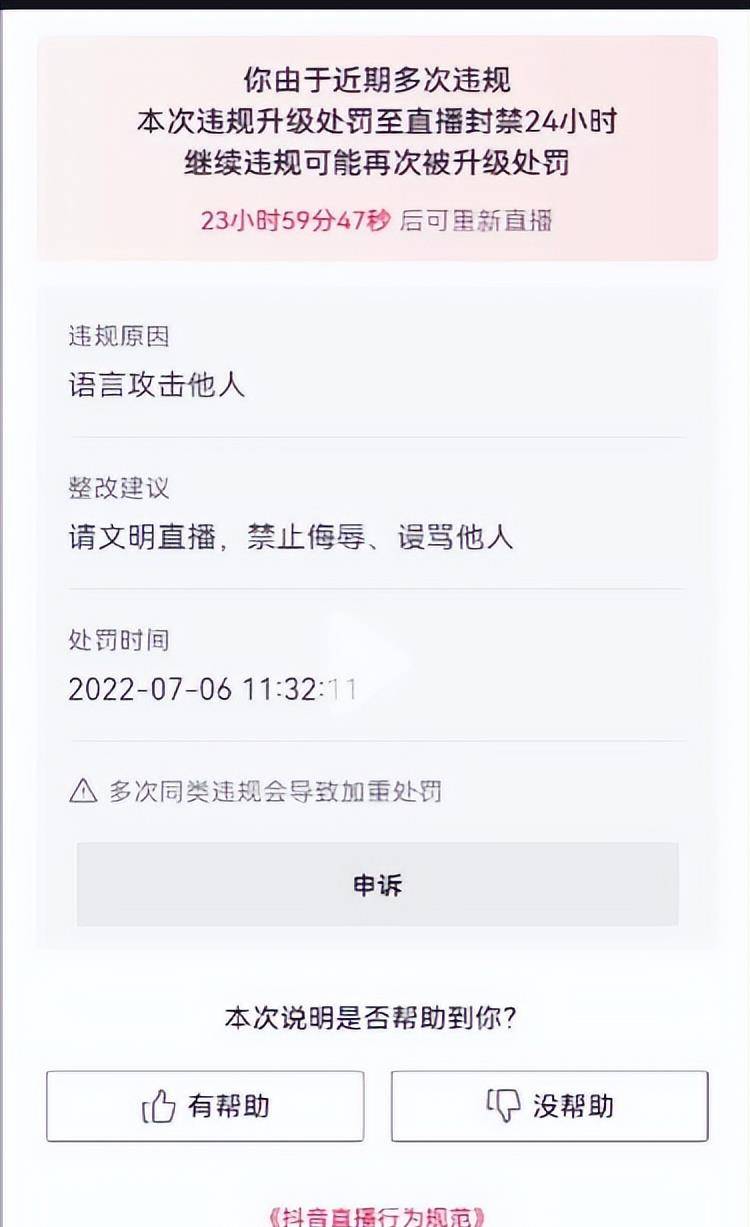750x1227 pixels.
Task: Click the heading 本次违规升级处罚至直播封禁24小时
Action: coord(375,121)
